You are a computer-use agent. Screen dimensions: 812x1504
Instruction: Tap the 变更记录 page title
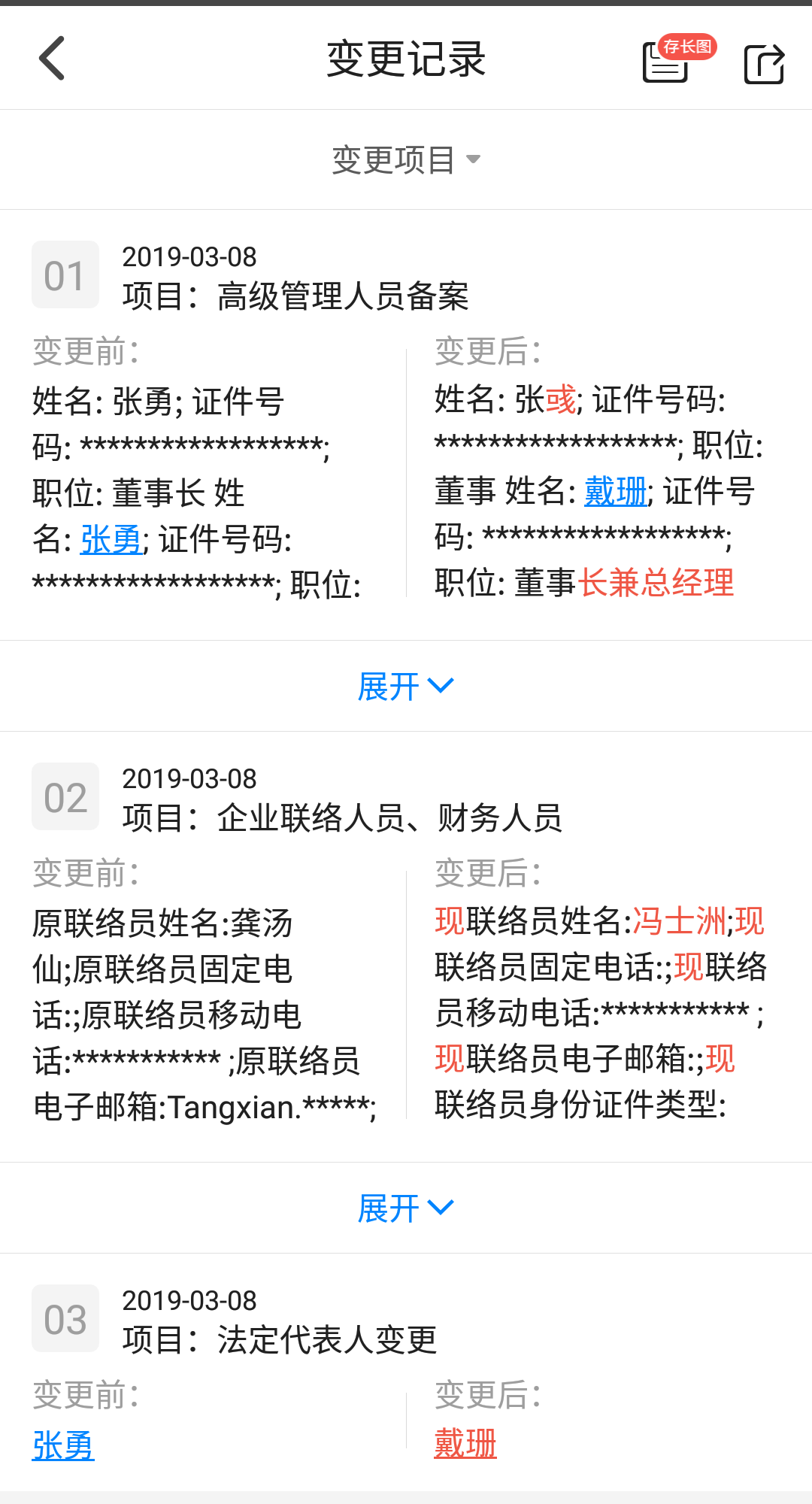[x=406, y=59]
